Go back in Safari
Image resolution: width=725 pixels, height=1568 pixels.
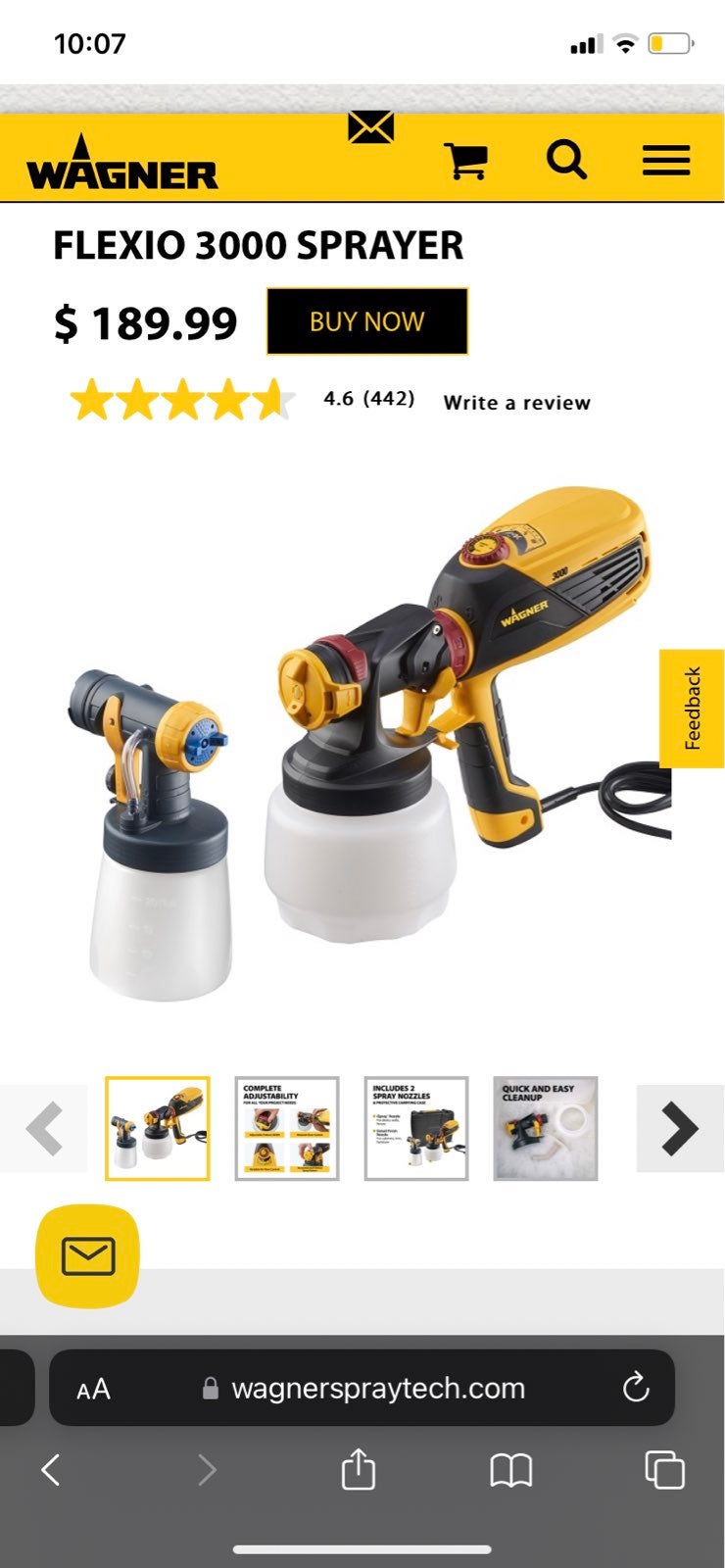pos(51,1470)
